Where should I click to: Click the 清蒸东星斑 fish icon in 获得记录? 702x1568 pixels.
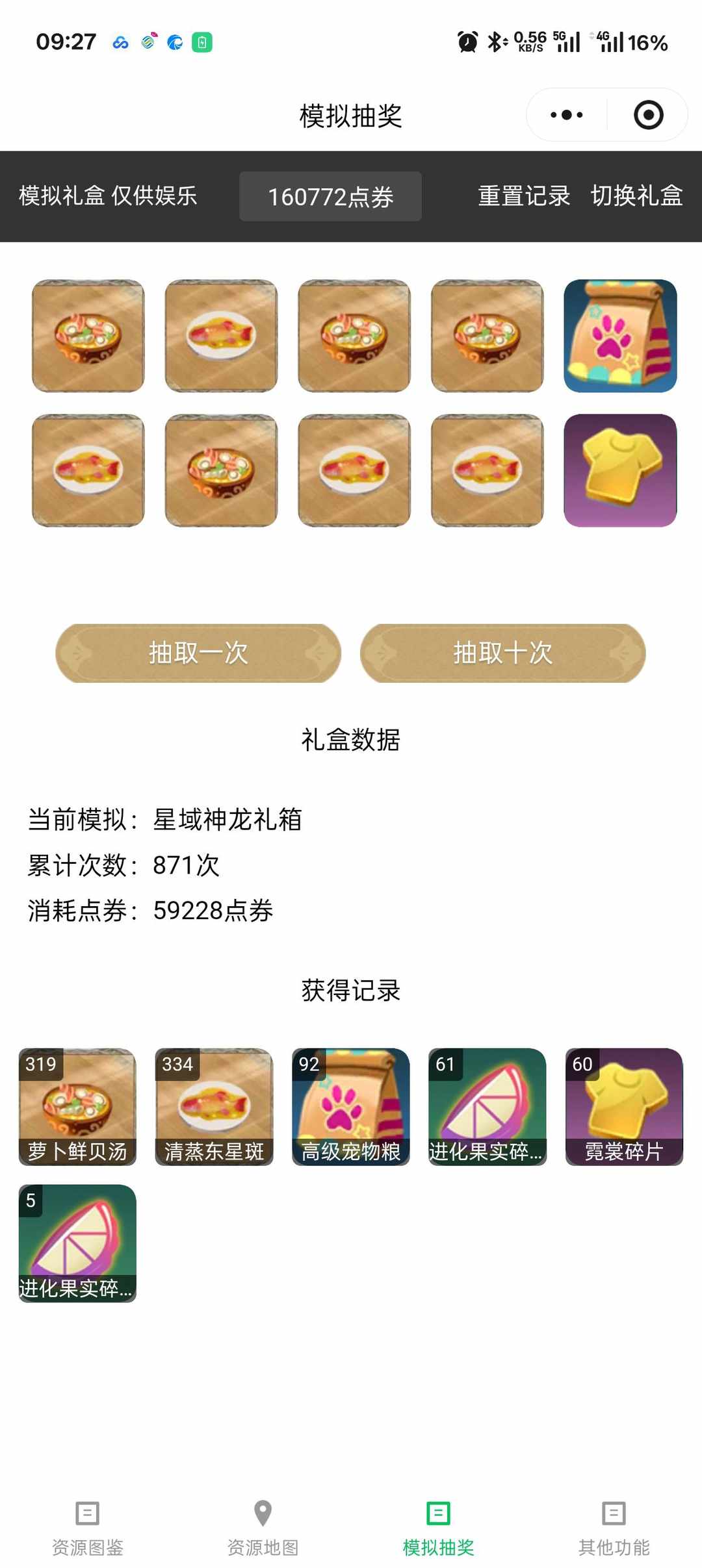(213, 1106)
